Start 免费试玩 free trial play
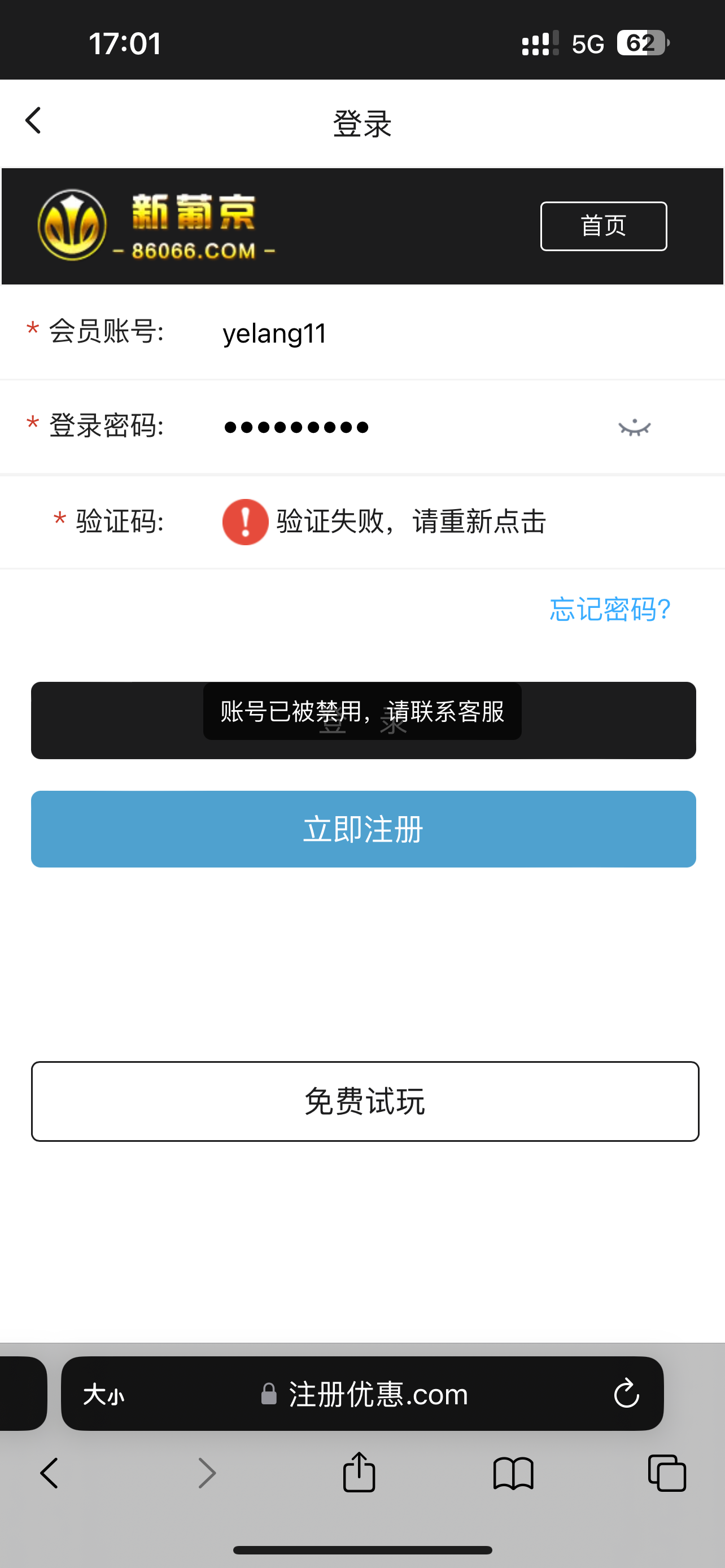This screenshot has height=1568, width=725. pos(364,1101)
